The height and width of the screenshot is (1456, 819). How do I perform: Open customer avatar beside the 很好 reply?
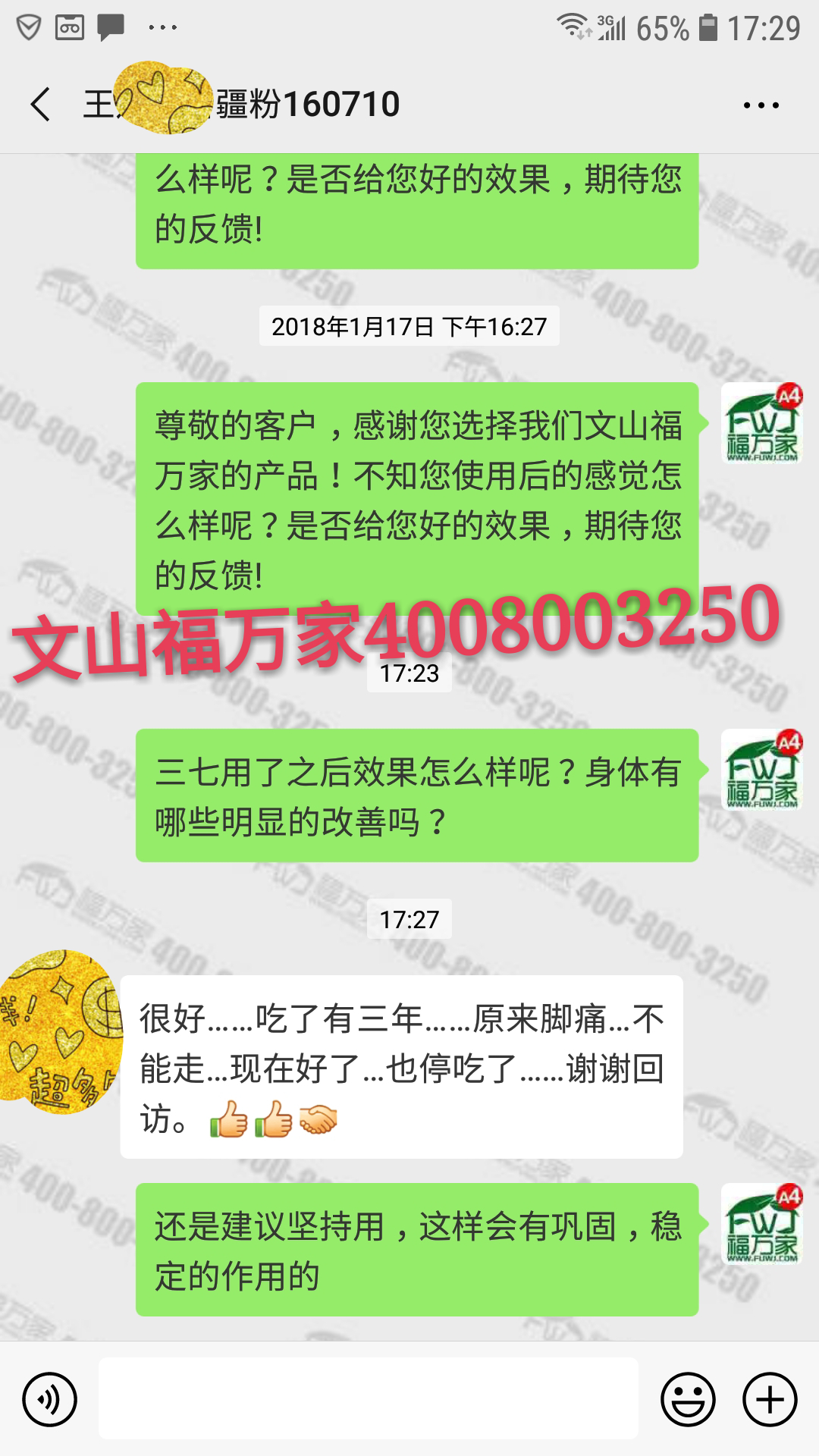61,1031
